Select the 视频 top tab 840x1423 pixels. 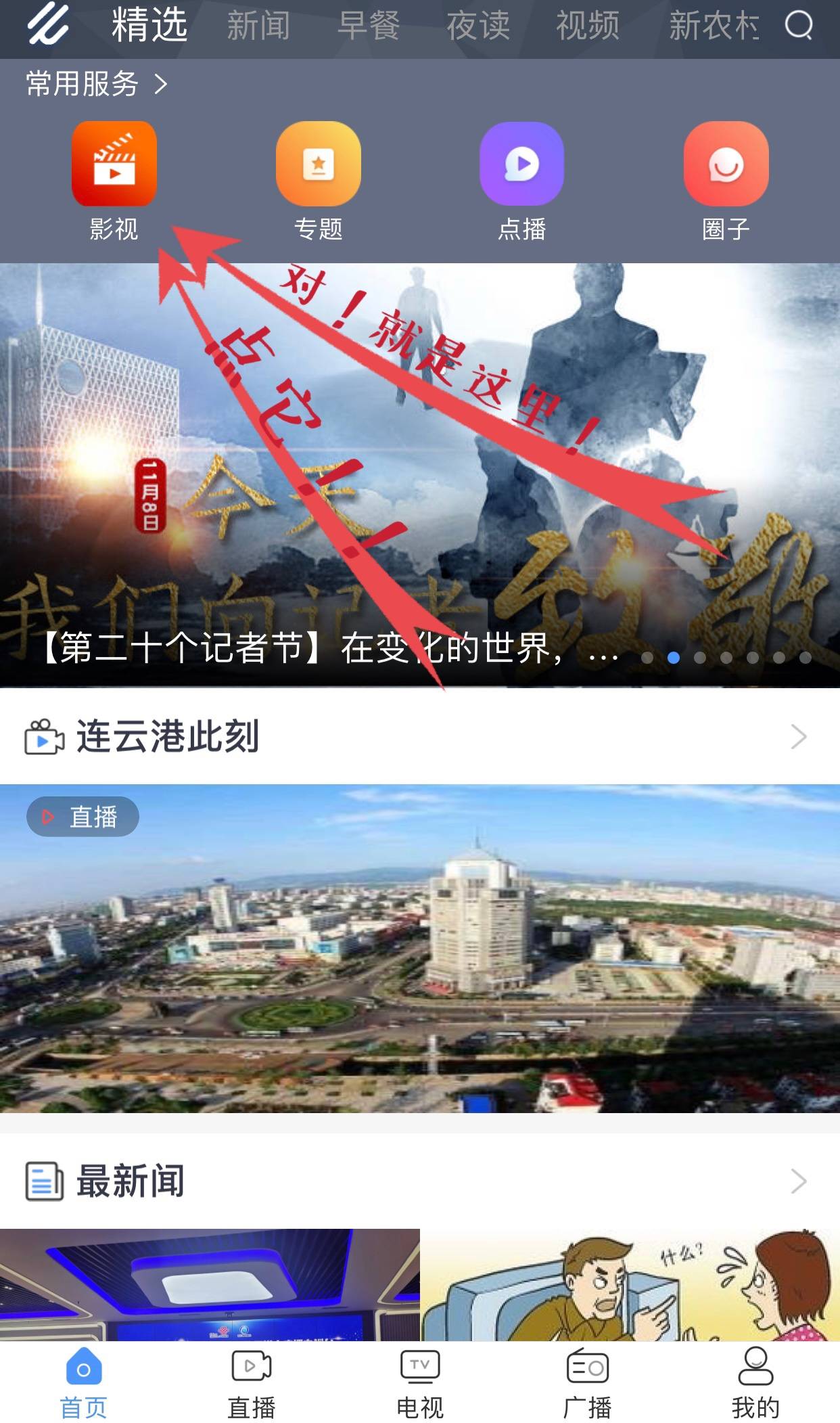(x=588, y=26)
